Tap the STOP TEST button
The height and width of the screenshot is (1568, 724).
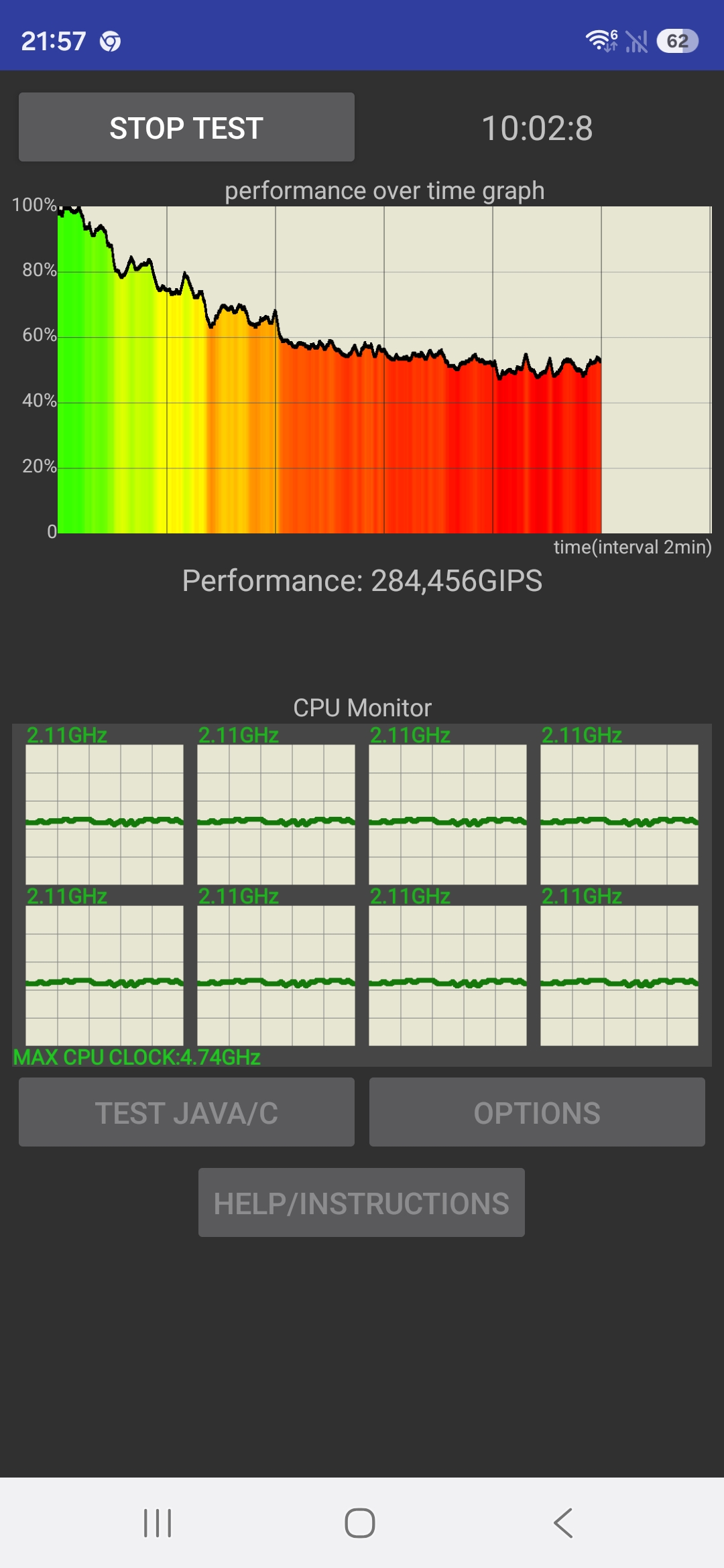(x=186, y=127)
